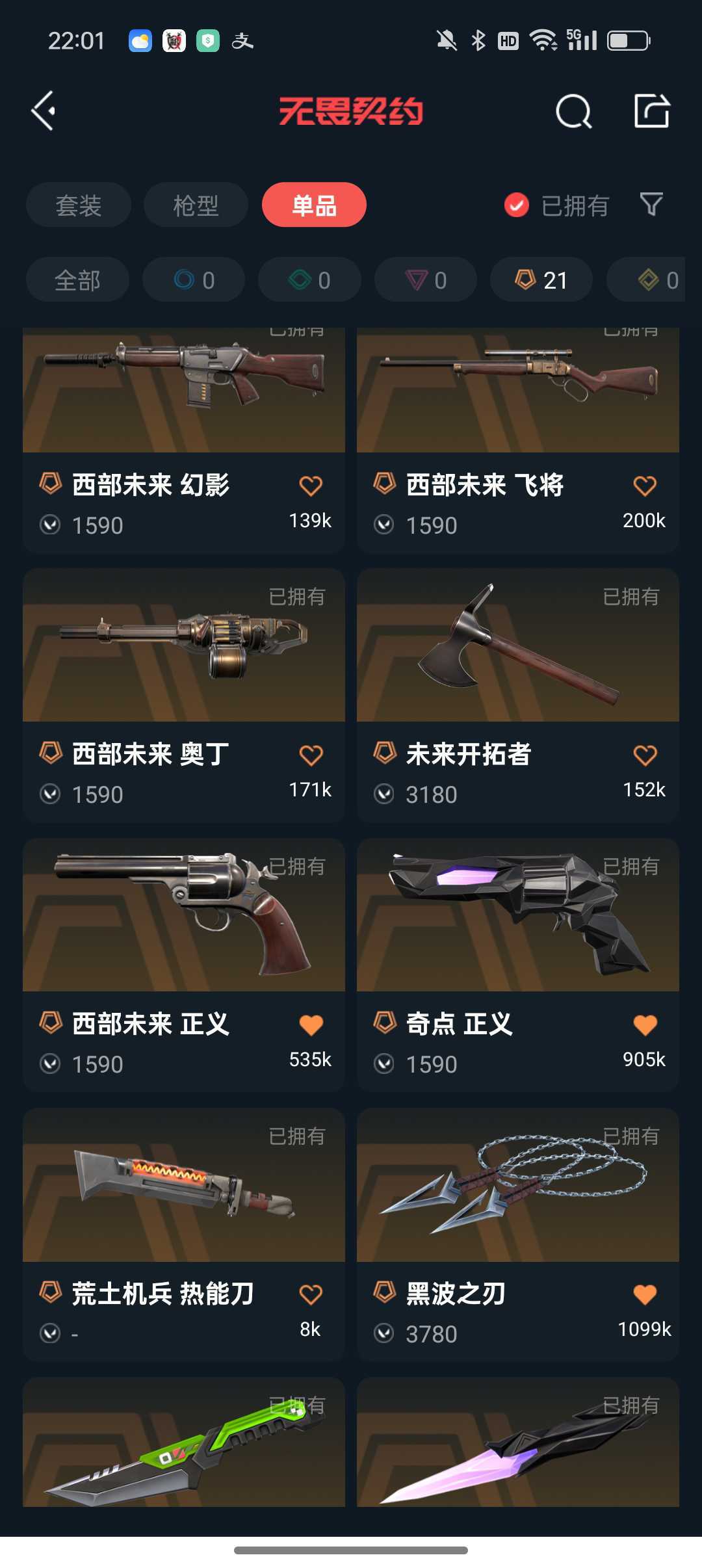
Task: Favorite the 未来开拓者 axe
Action: click(x=644, y=754)
